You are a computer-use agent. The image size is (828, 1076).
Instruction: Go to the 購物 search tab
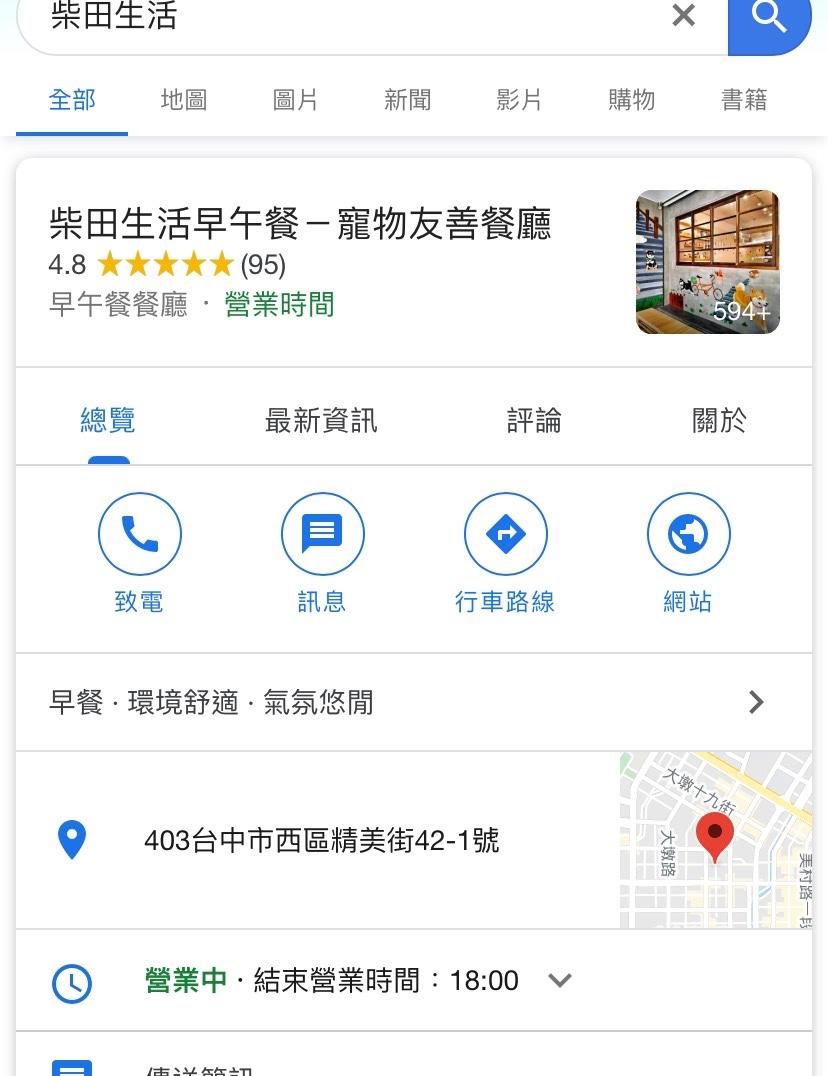(x=631, y=100)
